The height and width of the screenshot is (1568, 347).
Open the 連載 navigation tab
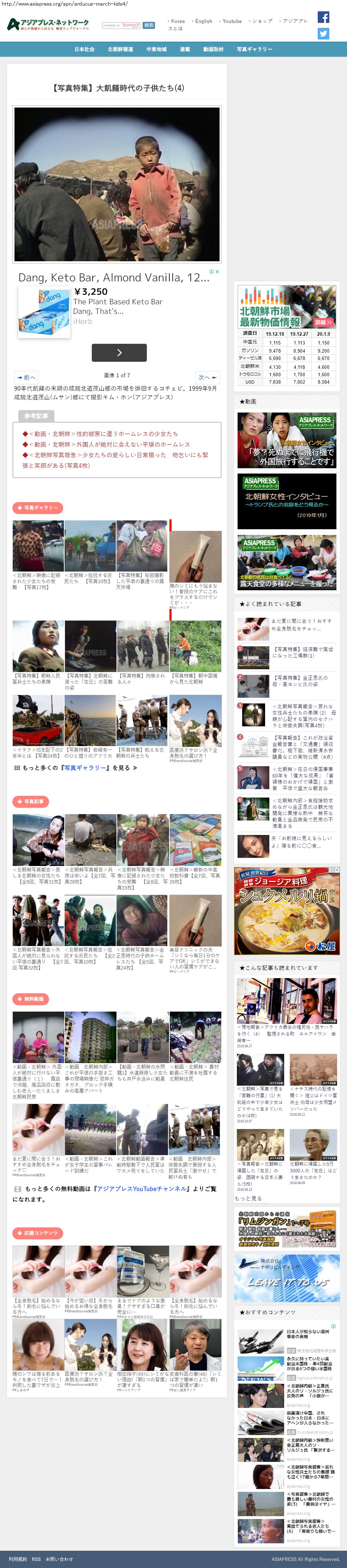pyautogui.click(x=184, y=49)
